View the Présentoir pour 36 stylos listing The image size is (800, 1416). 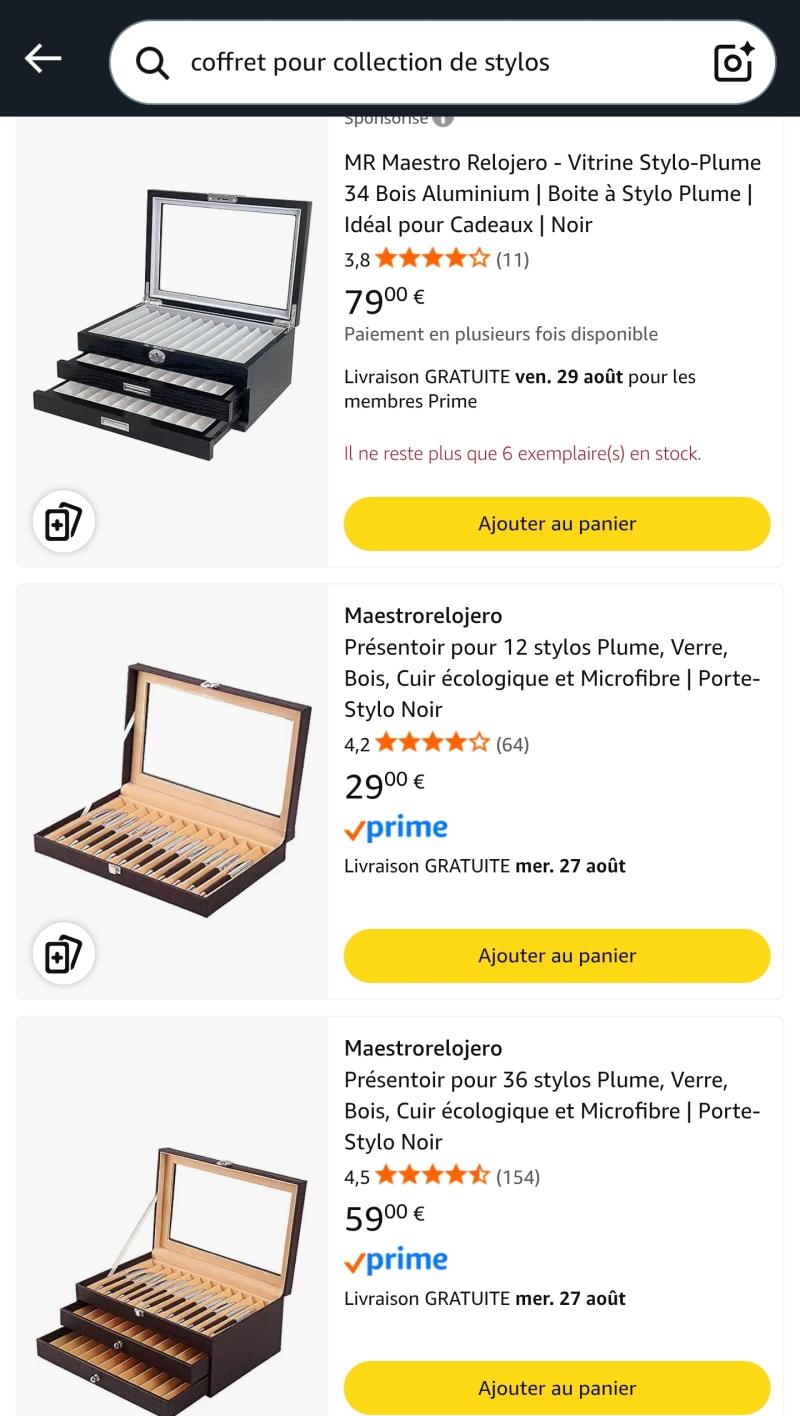tap(552, 1110)
